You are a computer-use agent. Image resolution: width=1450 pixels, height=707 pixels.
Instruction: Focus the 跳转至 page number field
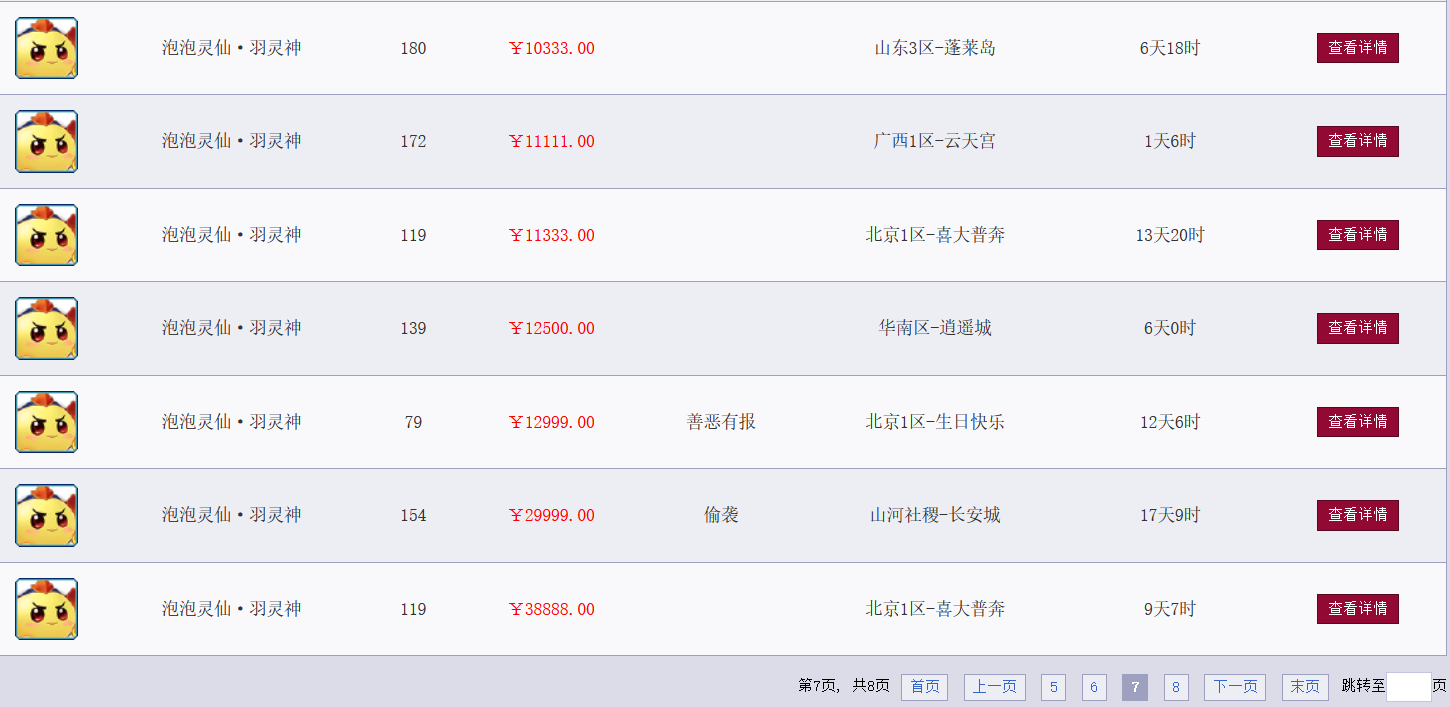[1408, 687]
